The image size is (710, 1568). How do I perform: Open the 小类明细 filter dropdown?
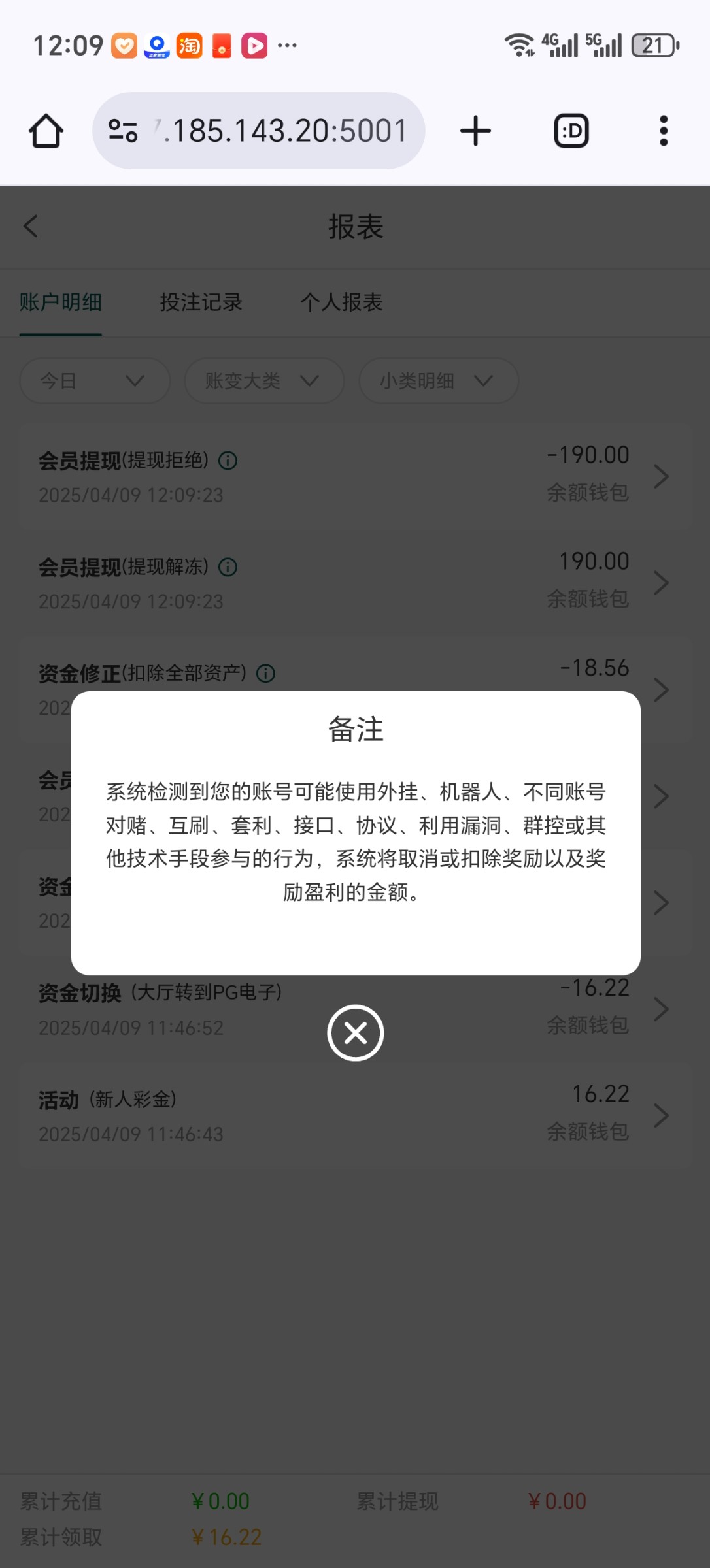(437, 381)
